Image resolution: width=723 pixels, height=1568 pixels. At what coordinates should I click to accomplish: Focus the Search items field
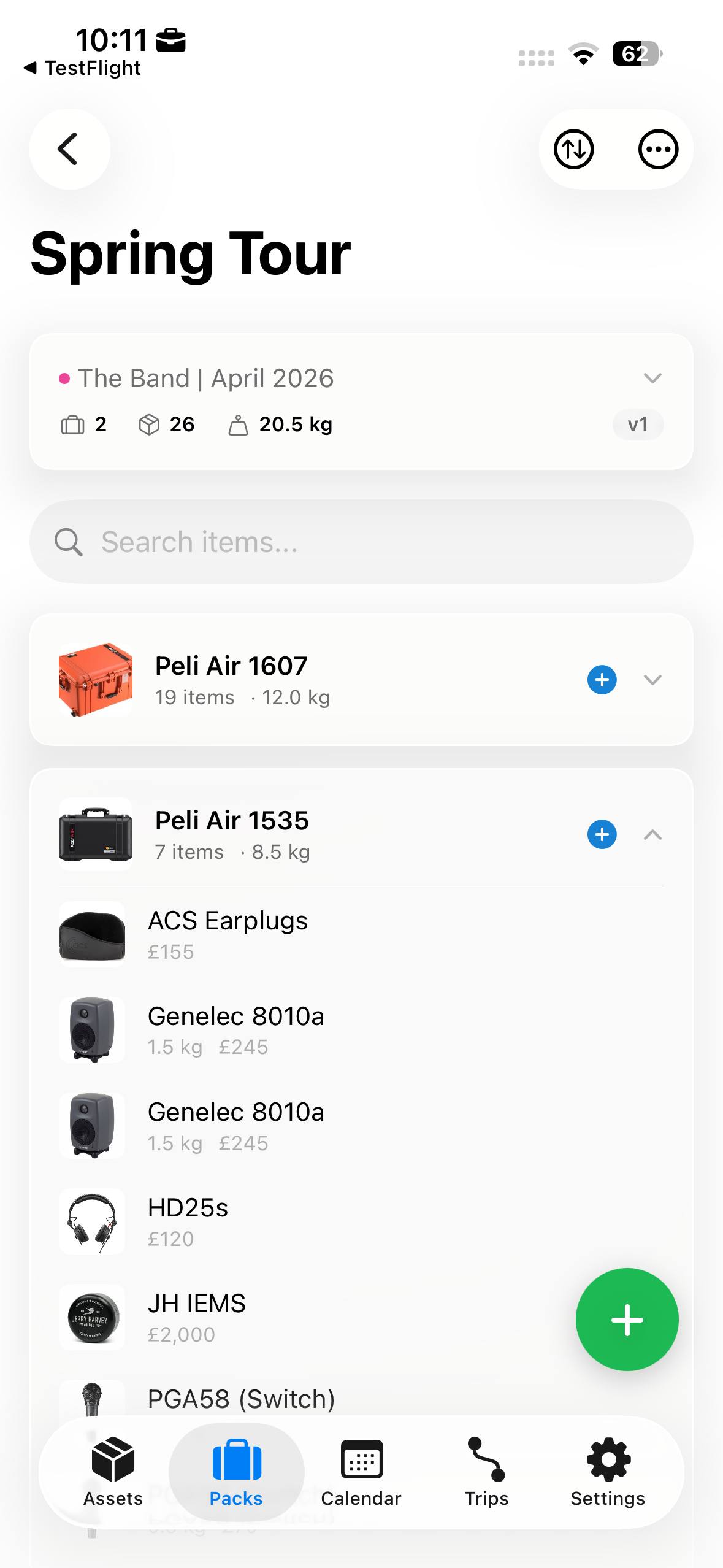[361, 542]
